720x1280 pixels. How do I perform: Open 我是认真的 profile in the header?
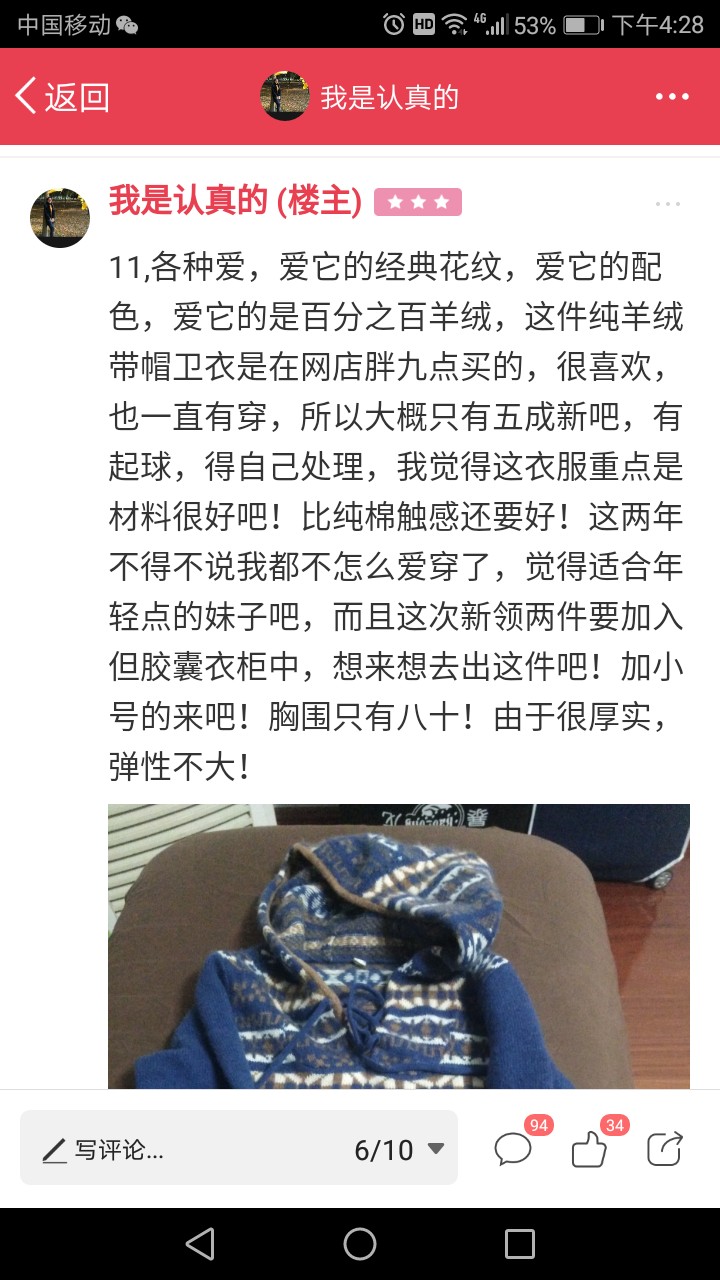(359, 97)
